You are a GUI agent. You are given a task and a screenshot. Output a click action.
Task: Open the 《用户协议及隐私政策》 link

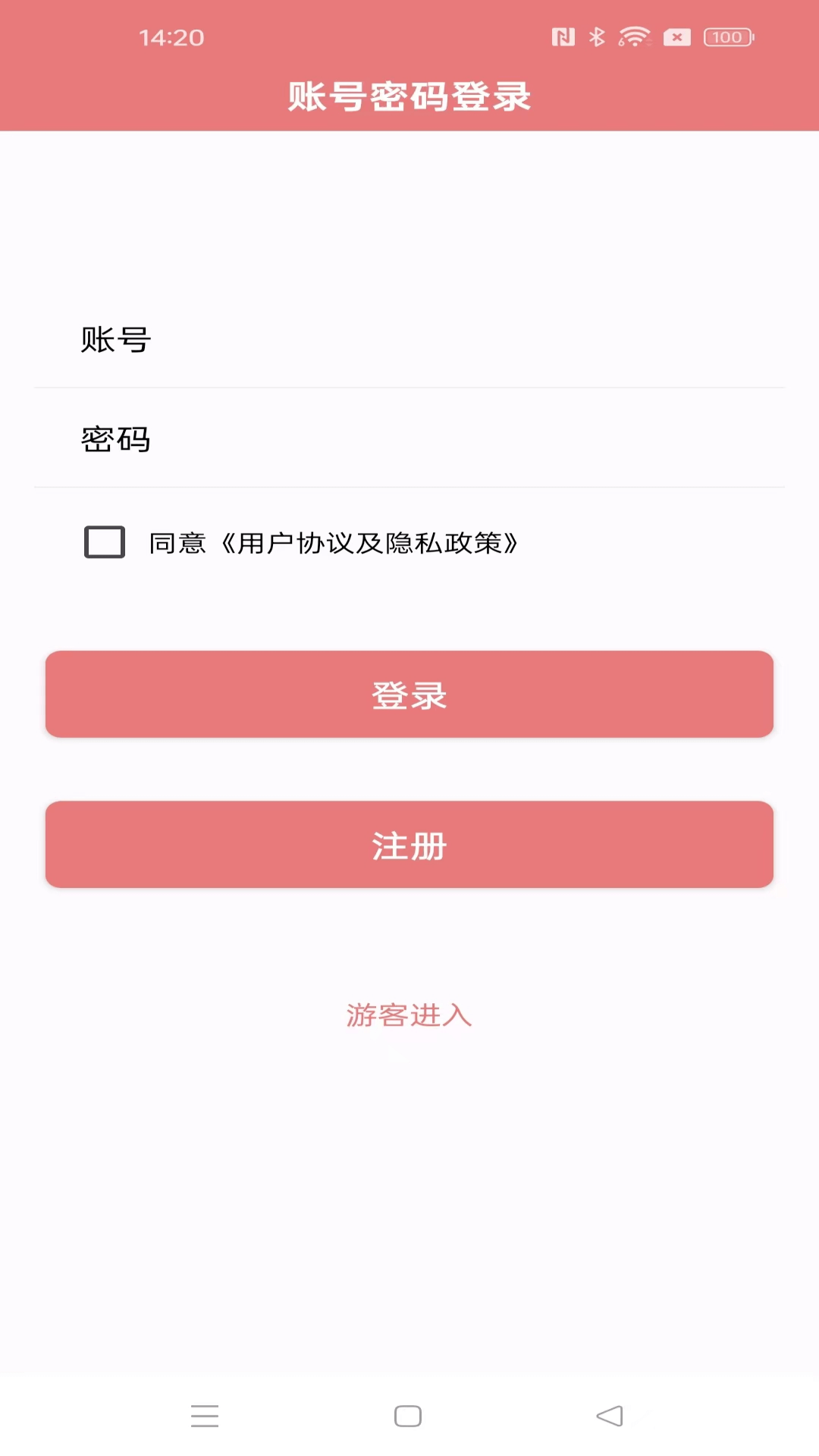375,541
